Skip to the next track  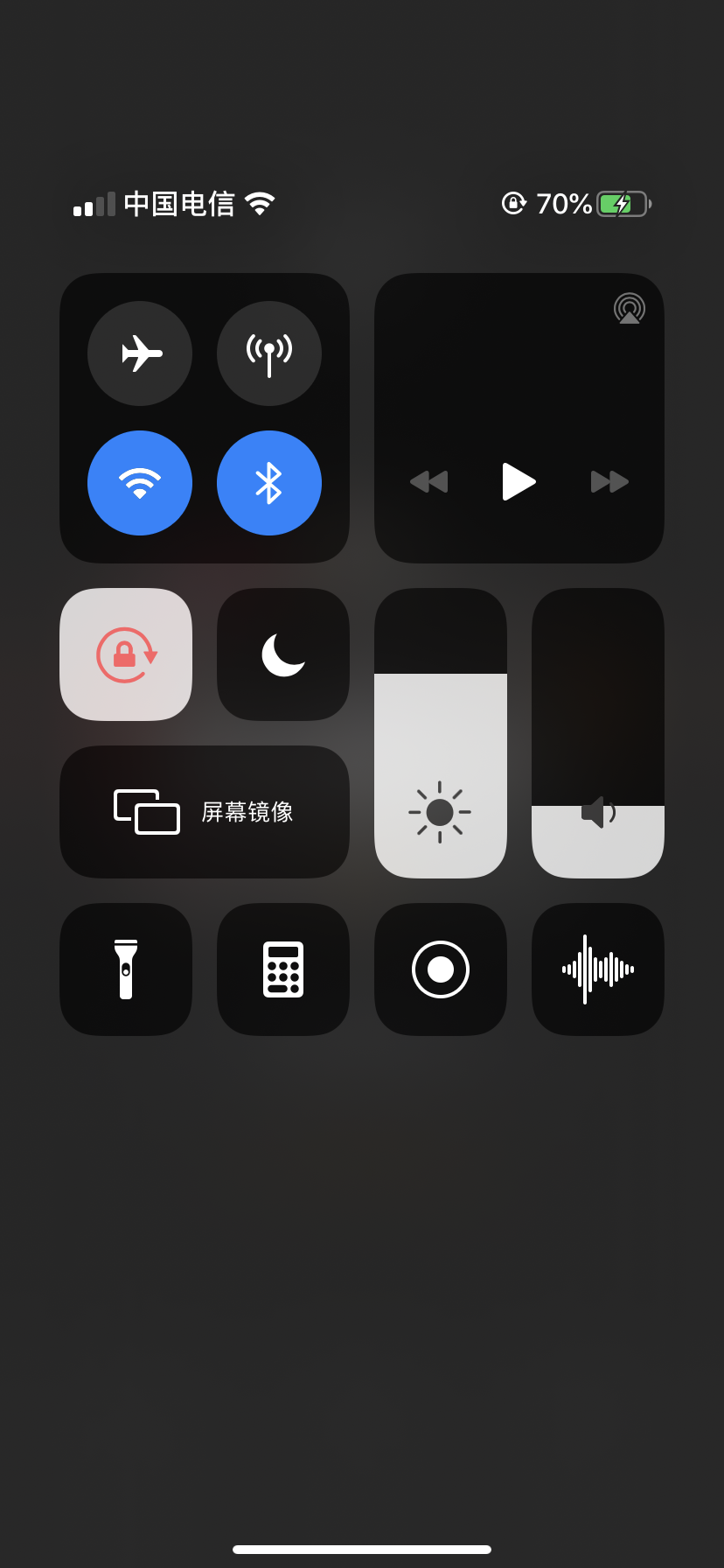click(609, 481)
